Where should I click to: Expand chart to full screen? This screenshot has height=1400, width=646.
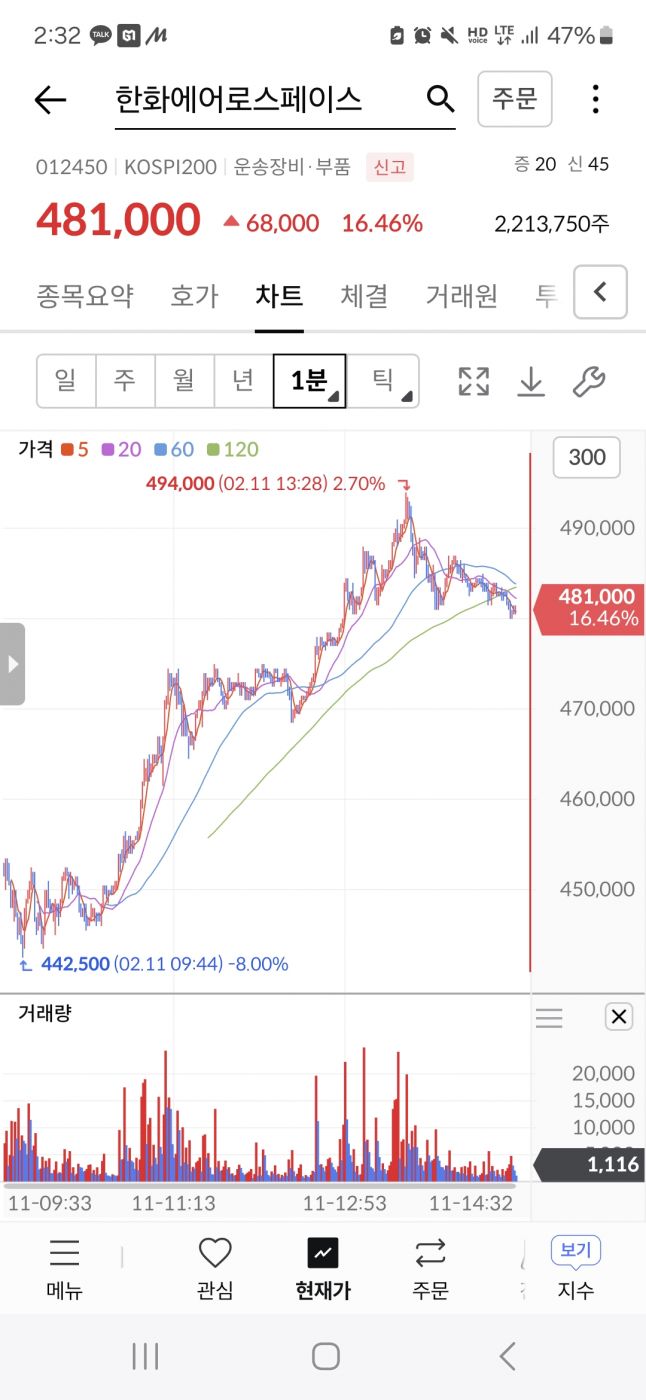point(474,381)
